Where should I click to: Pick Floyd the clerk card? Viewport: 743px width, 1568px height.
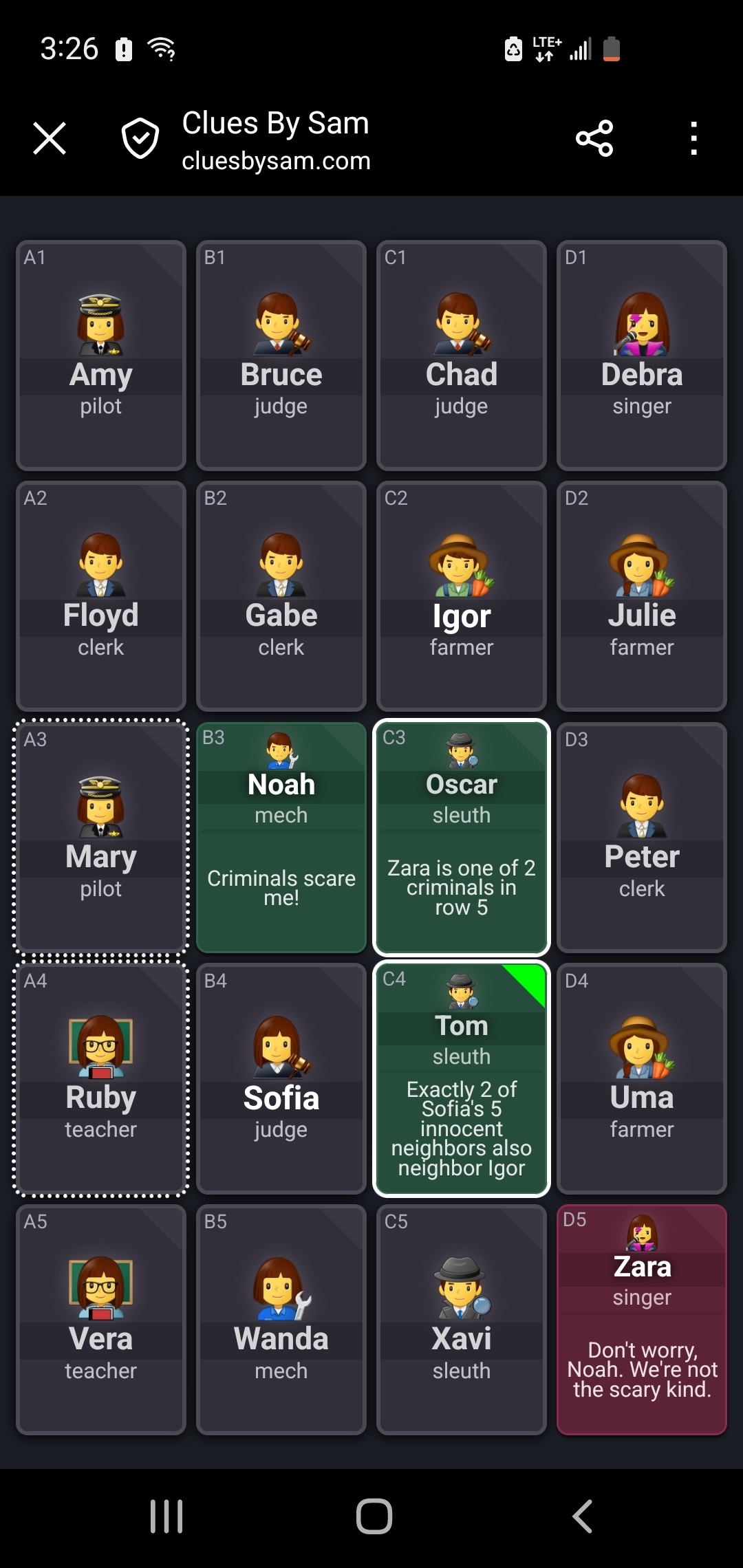(x=101, y=596)
